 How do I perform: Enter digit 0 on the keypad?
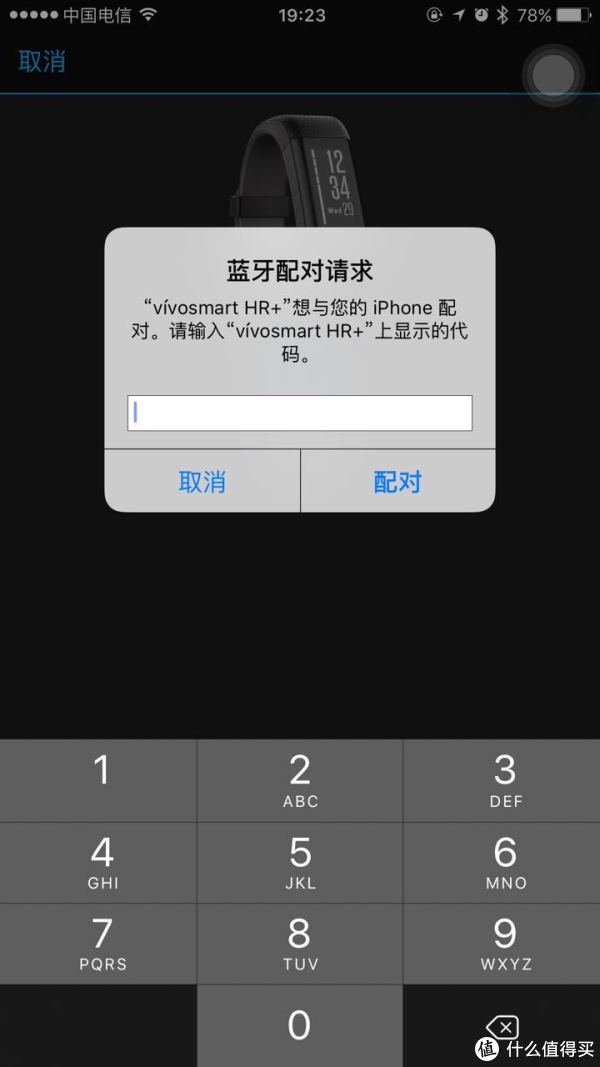pos(300,1025)
